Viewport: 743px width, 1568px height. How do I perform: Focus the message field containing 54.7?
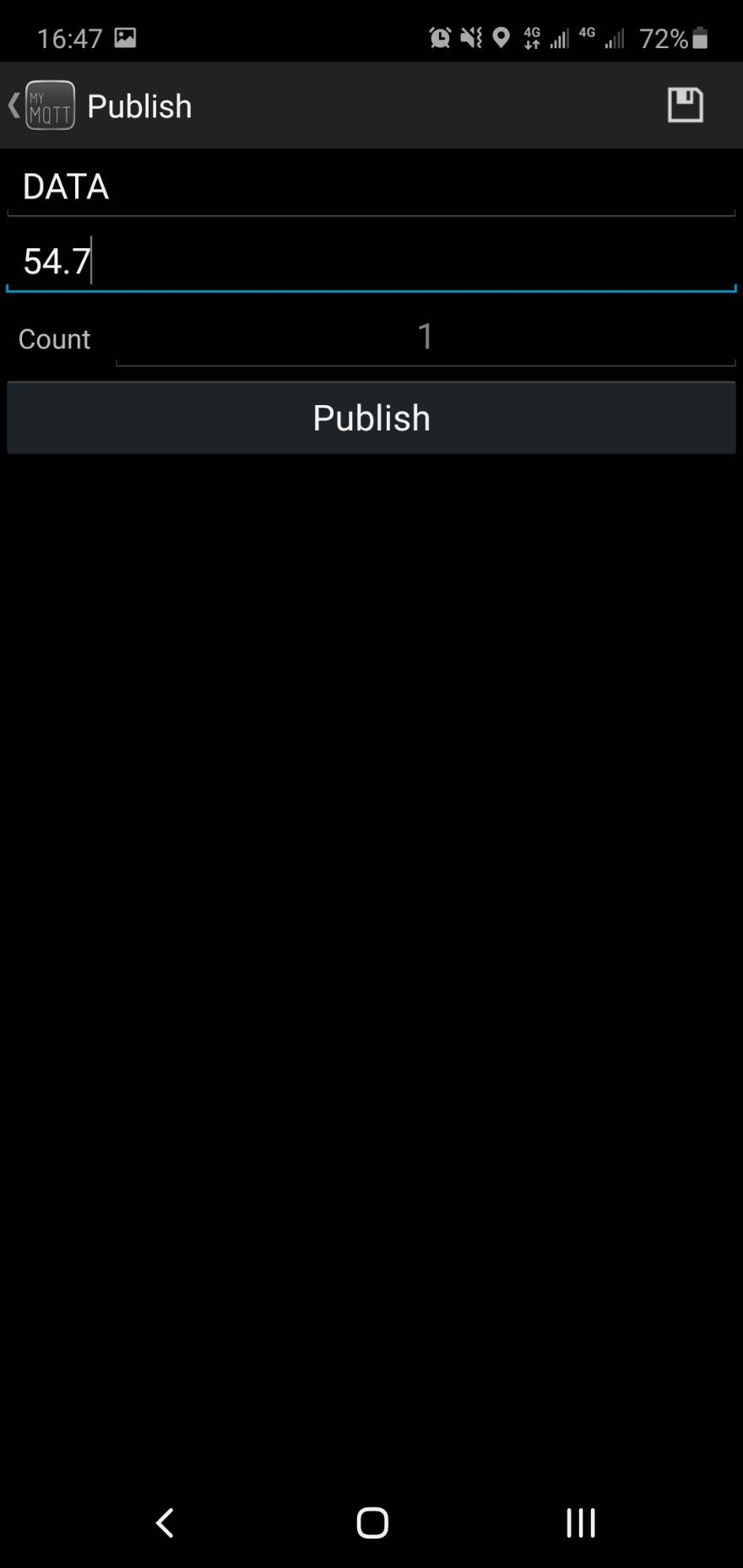pyautogui.click(x=371, y=262)
